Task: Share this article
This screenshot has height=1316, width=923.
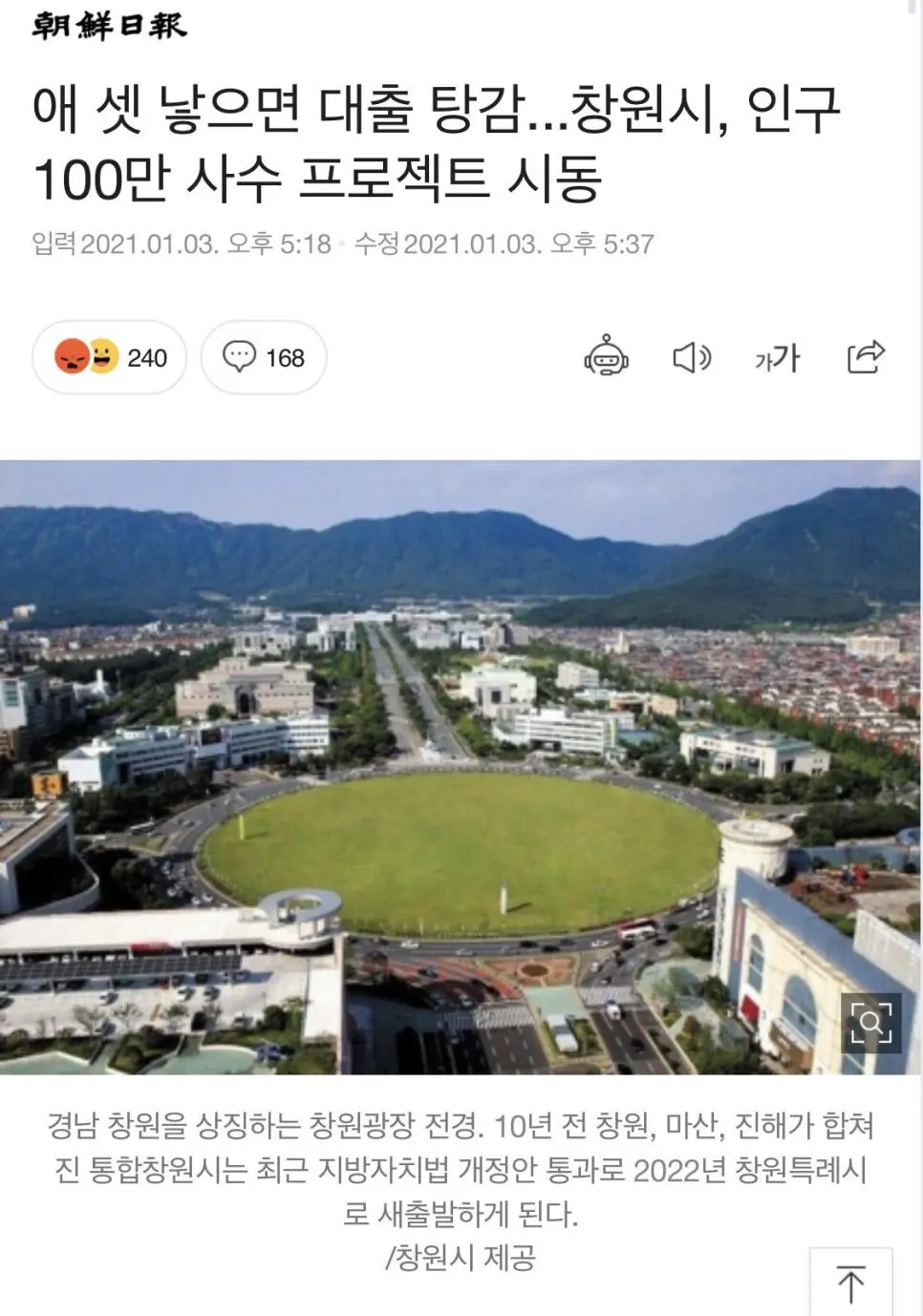Action: pyautogui.click(x=866, y=356)
